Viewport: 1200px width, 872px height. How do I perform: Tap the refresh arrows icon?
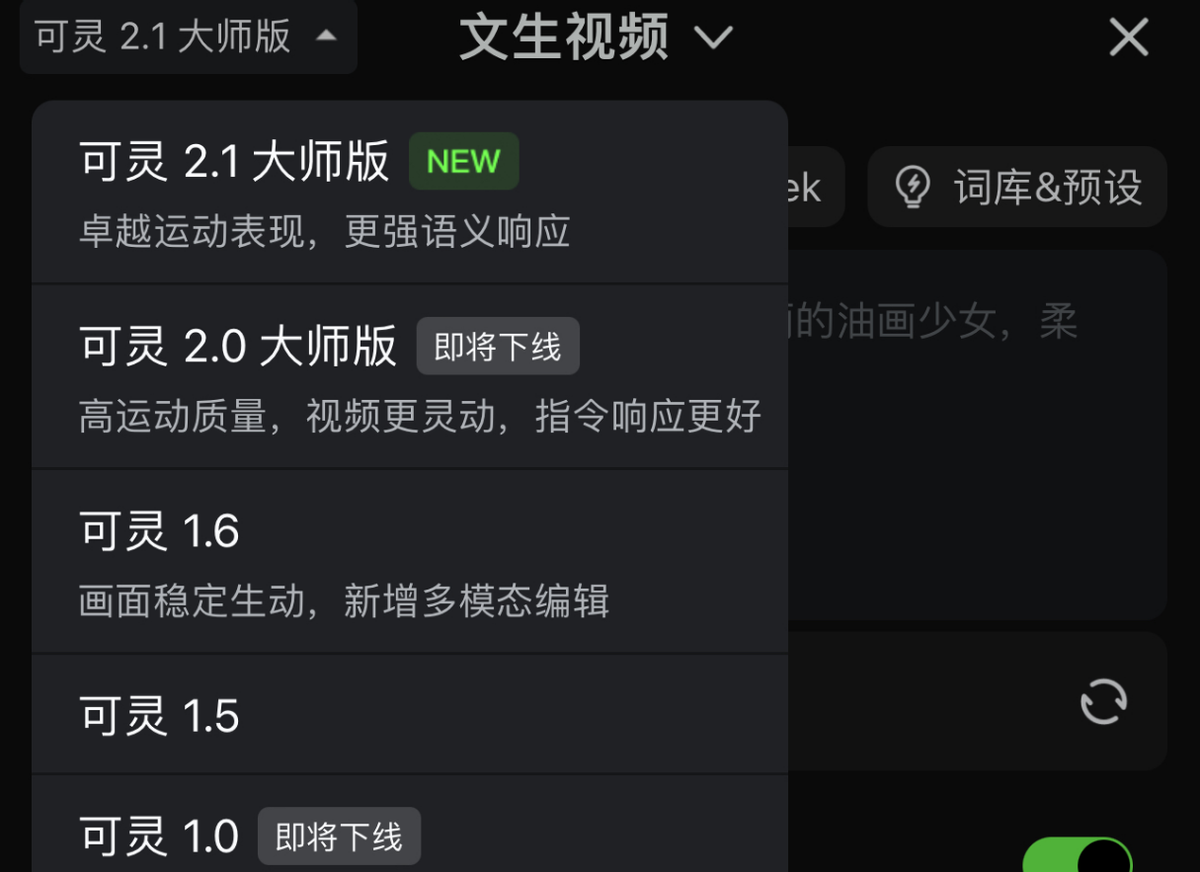(1104, 701)
